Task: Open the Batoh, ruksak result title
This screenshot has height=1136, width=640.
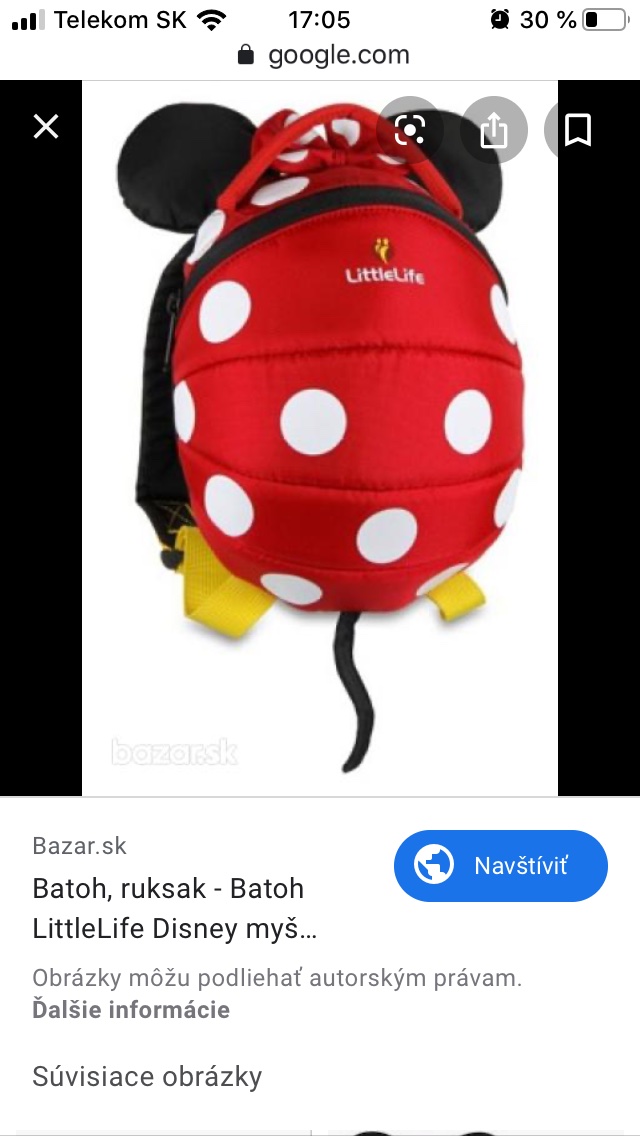Action: click(175, 908)
